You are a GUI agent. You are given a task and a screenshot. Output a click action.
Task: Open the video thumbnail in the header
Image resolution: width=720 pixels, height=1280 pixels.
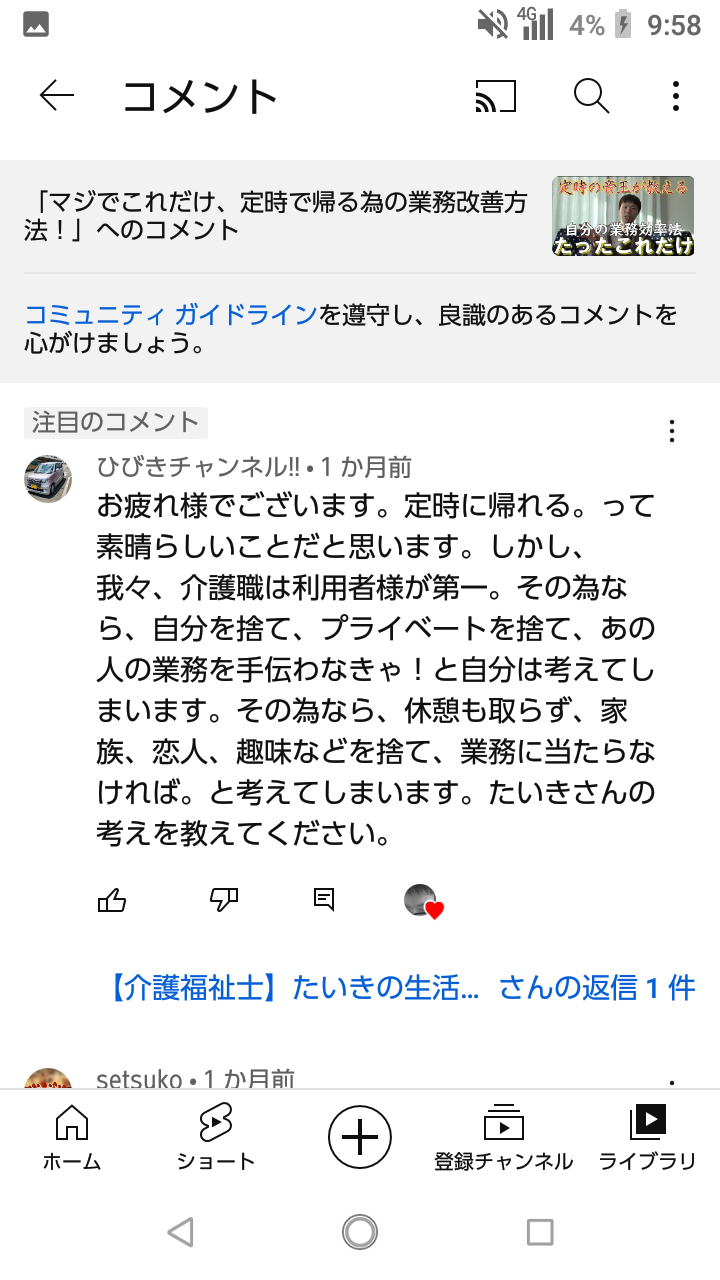[623, 216]
